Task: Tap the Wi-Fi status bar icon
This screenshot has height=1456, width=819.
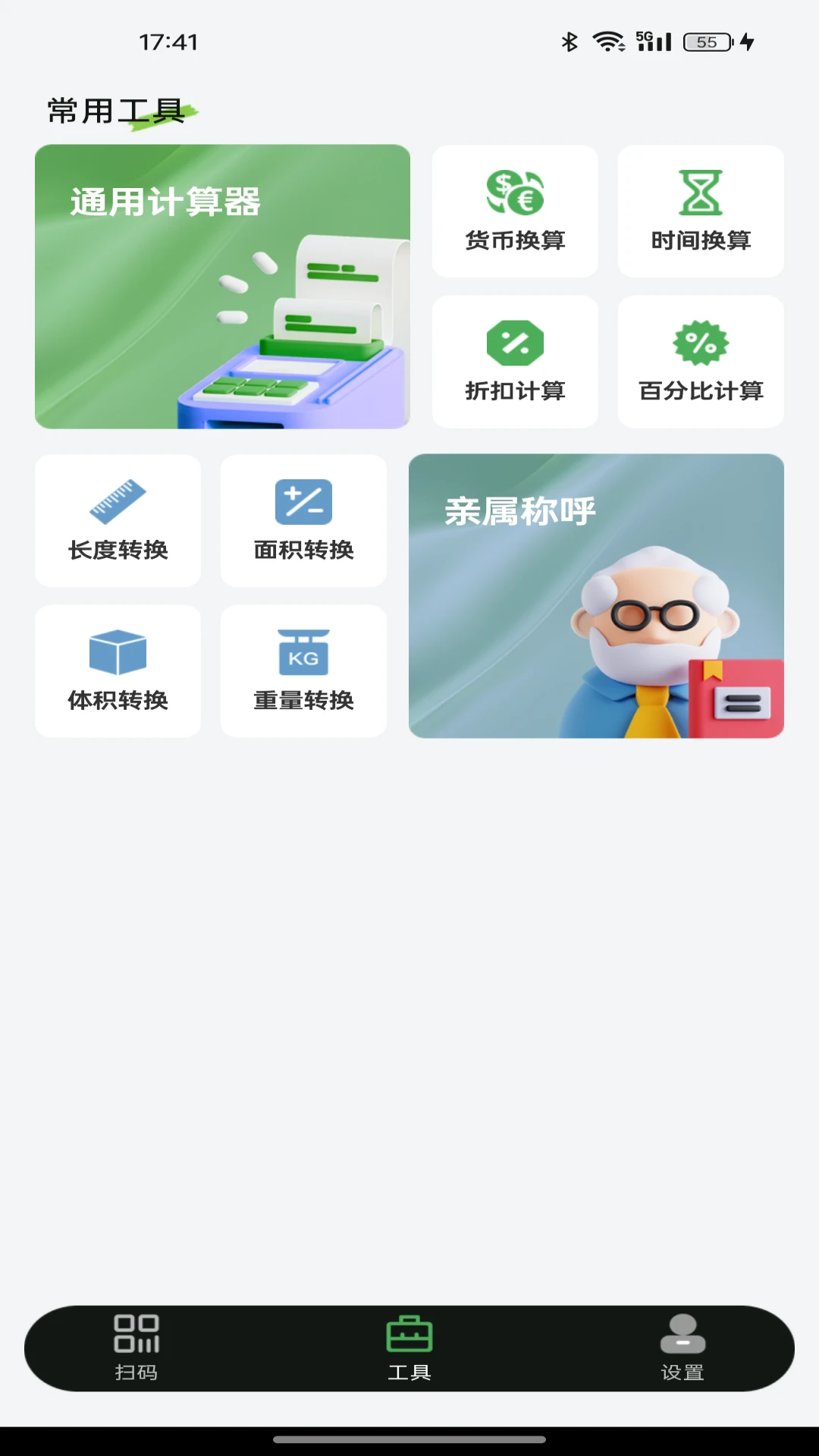Action: (606, 42)
